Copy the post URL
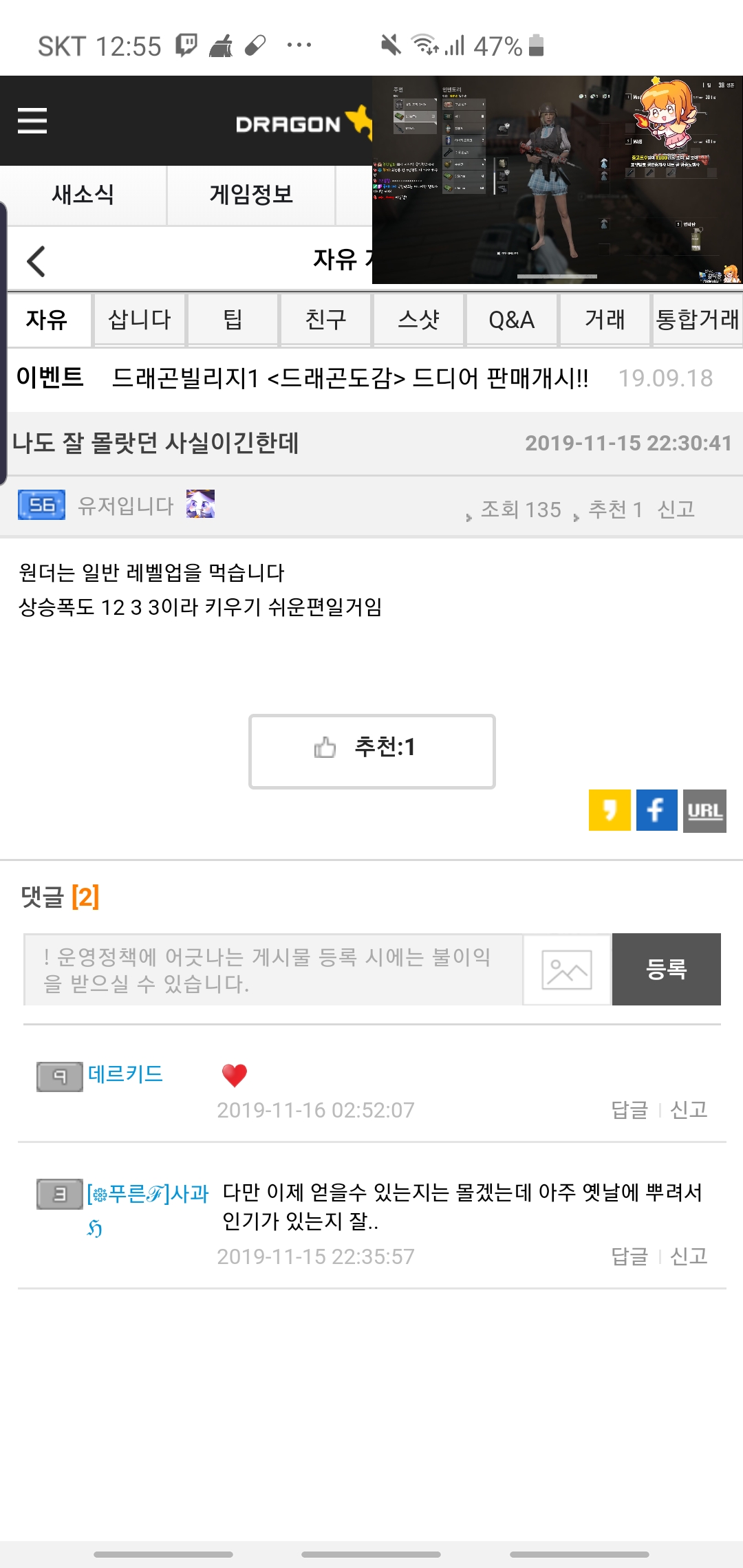Image resolution: width=743 pixels, height=1568 pixels. (704, 811)
